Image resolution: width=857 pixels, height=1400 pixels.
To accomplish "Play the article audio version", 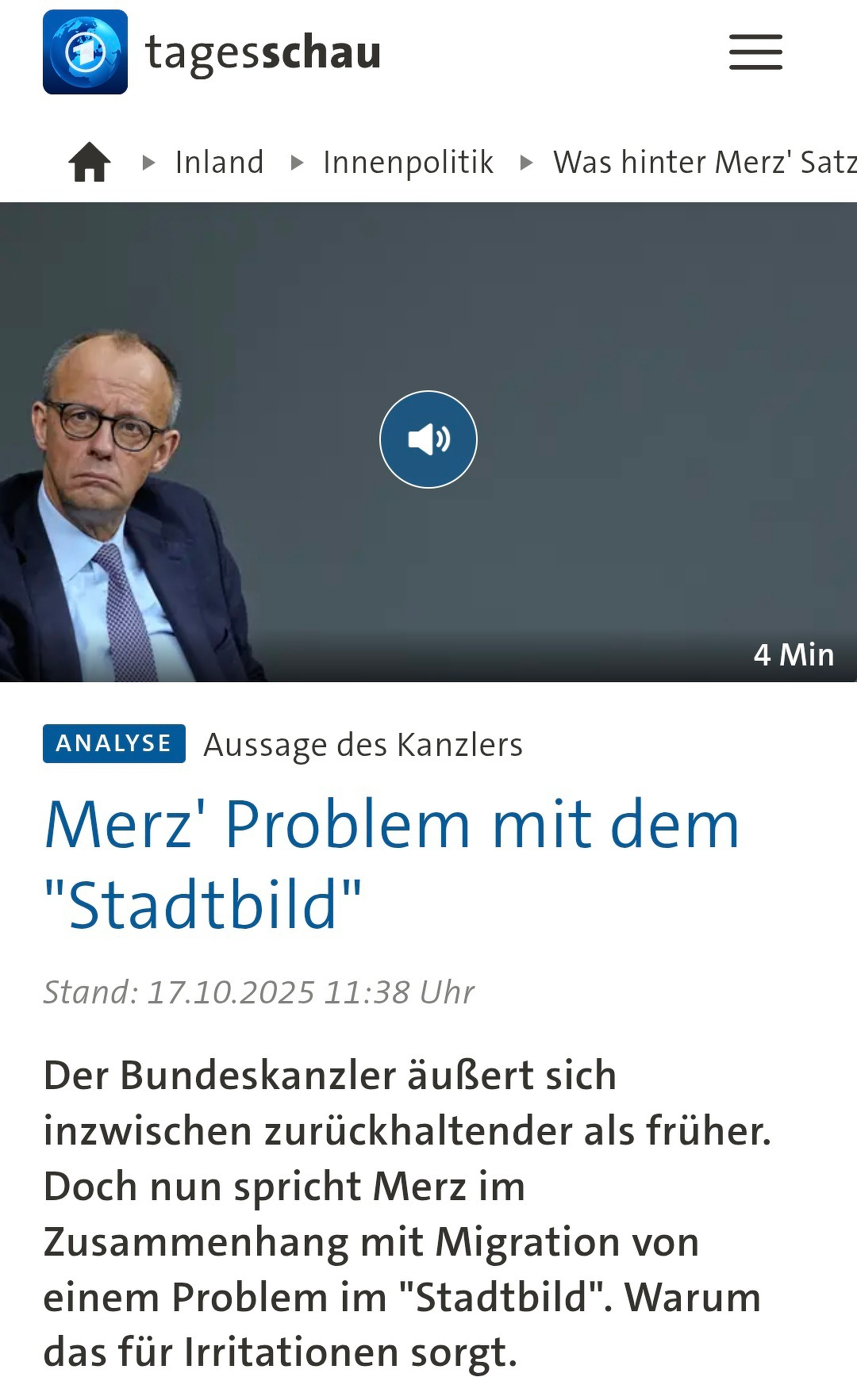I will (428, 439).
